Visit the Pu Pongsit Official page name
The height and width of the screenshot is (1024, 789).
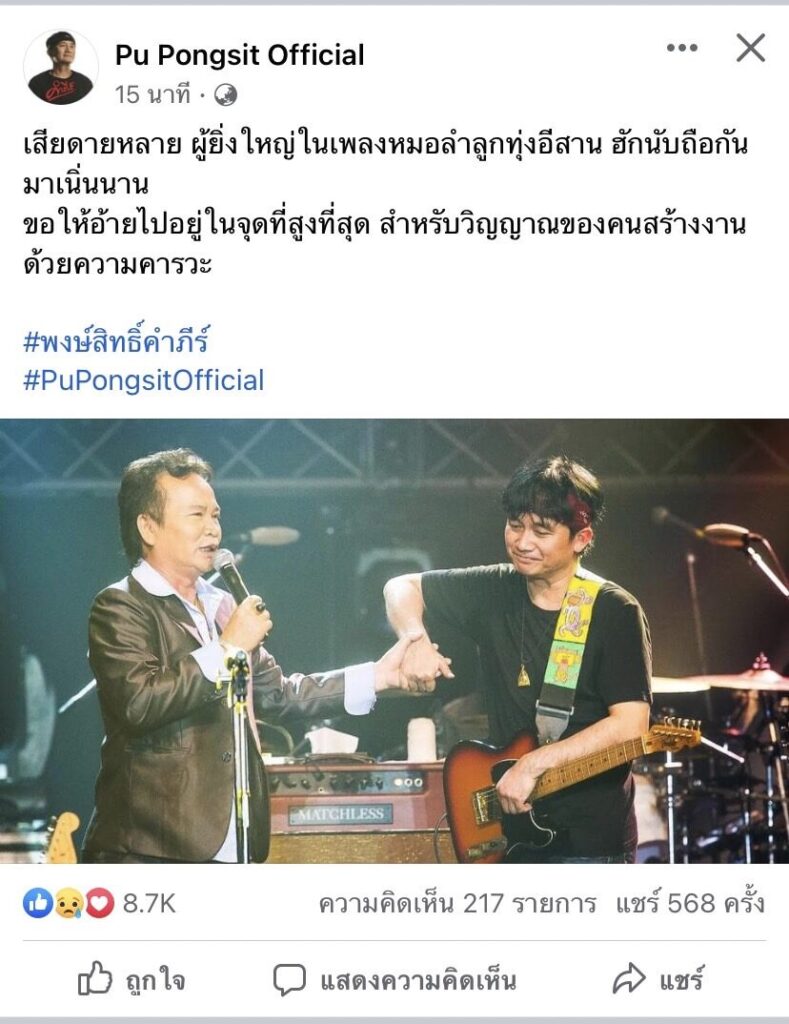(240, 55)
